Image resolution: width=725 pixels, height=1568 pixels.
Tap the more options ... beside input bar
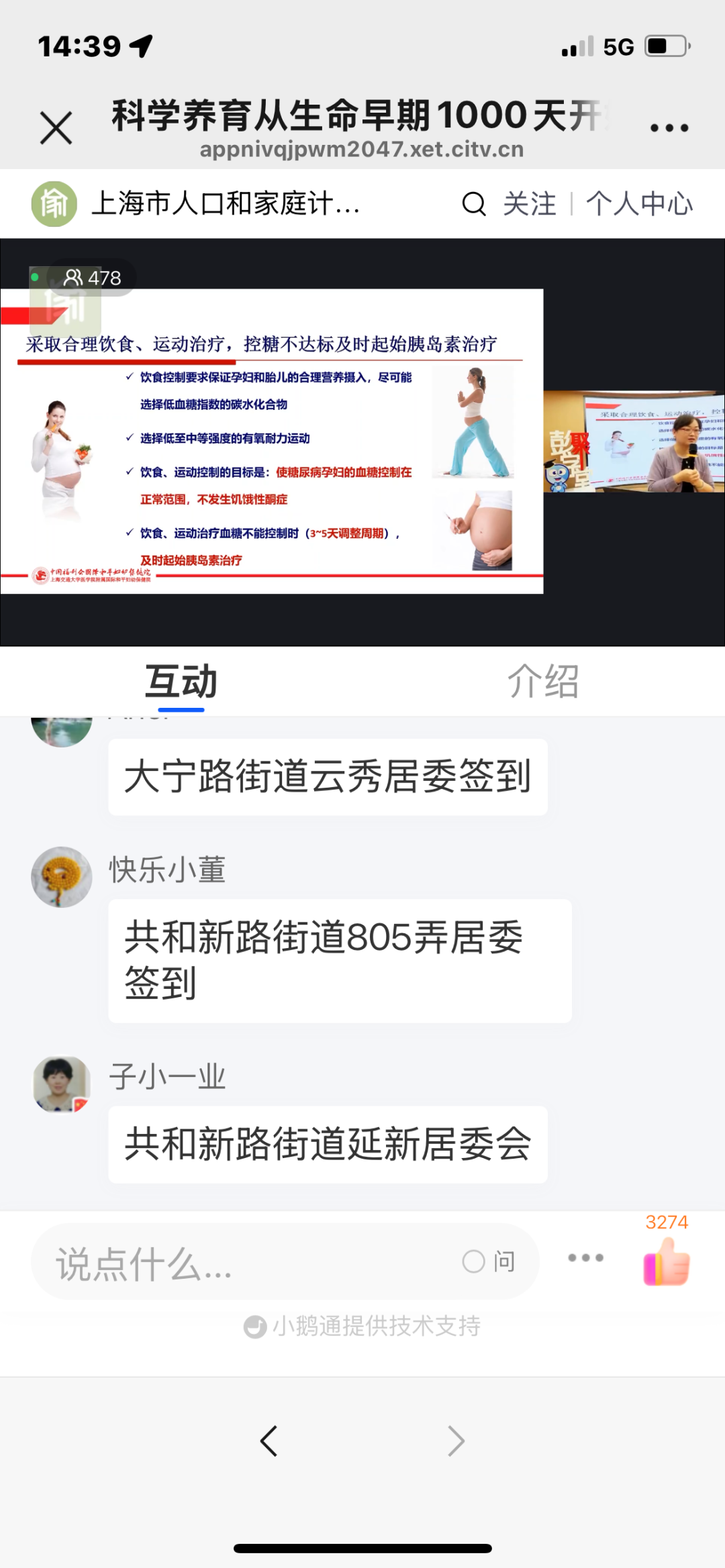point(585,1258)
